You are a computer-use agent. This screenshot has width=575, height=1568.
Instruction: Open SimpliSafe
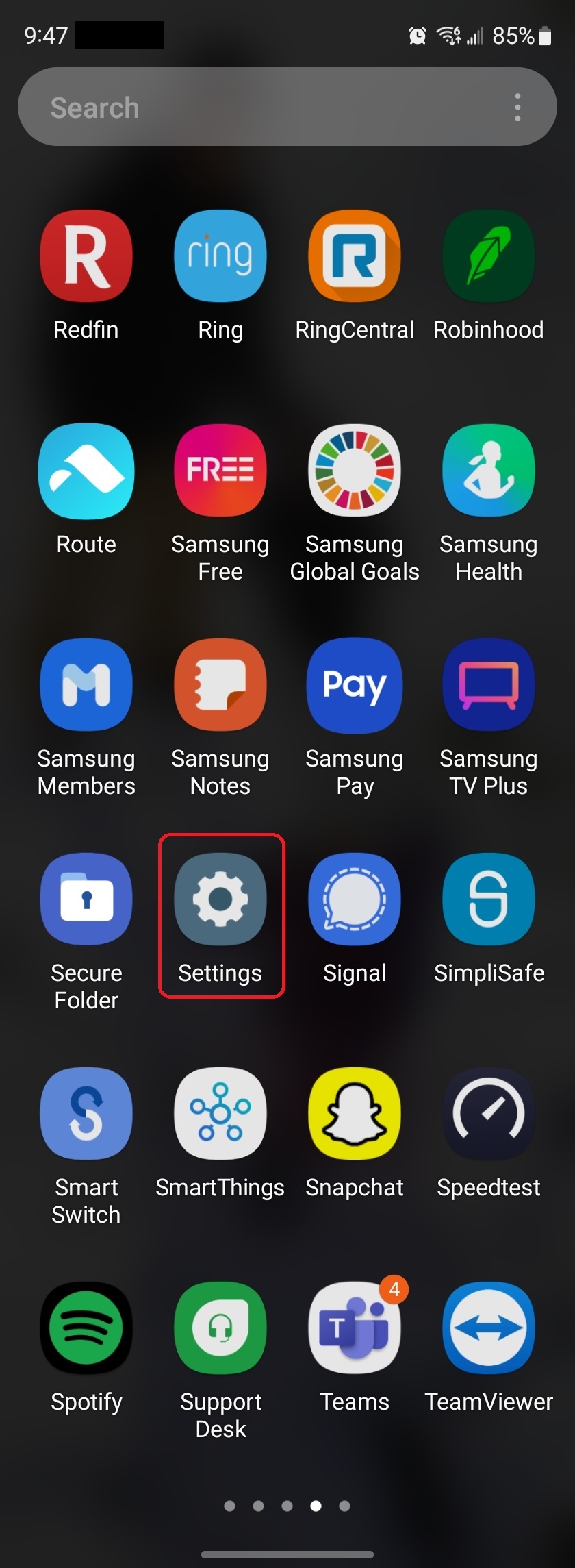[489, 899]
